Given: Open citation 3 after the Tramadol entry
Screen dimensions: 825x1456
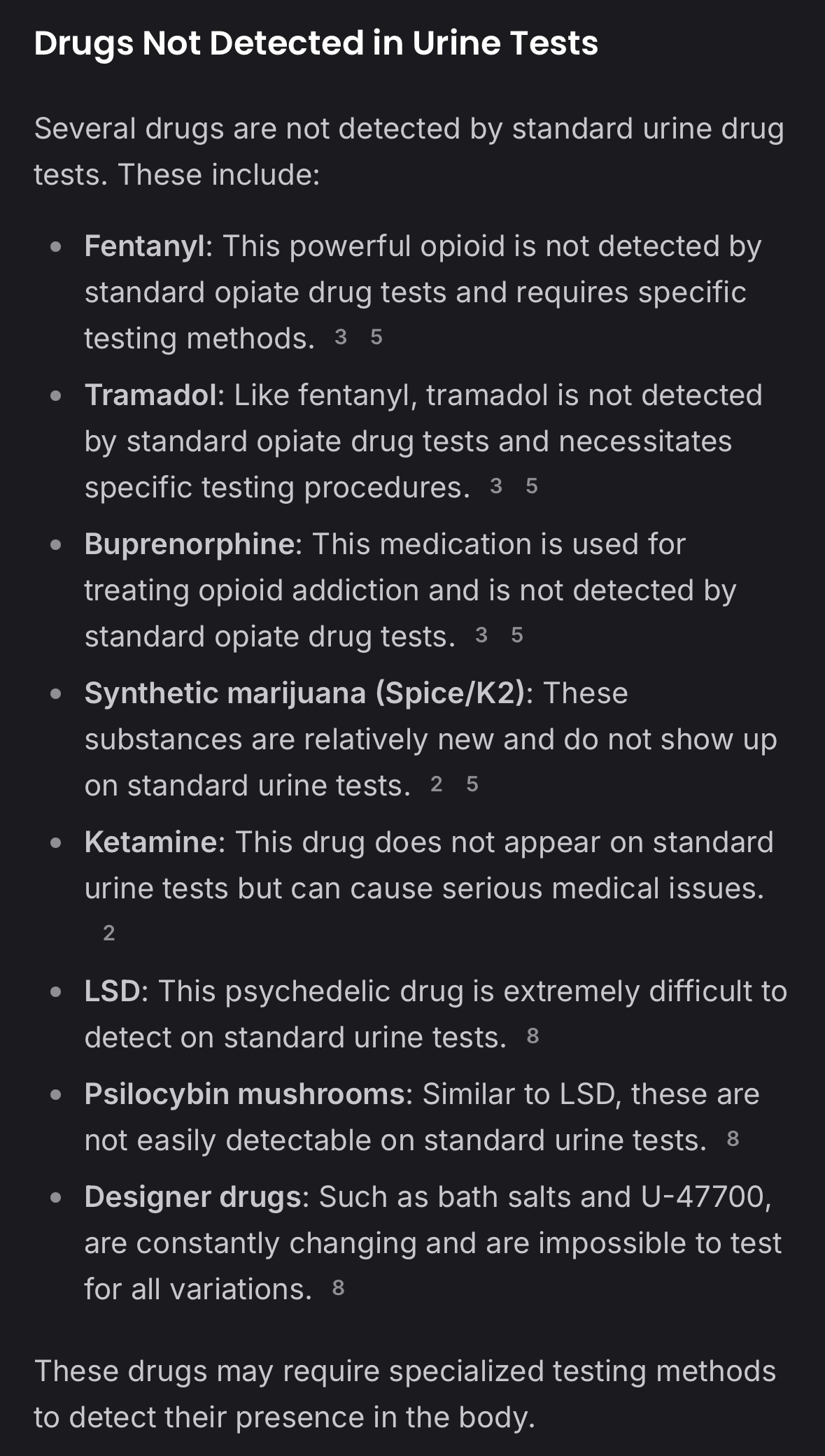Looking at the screenshot, I should (496, 486).
